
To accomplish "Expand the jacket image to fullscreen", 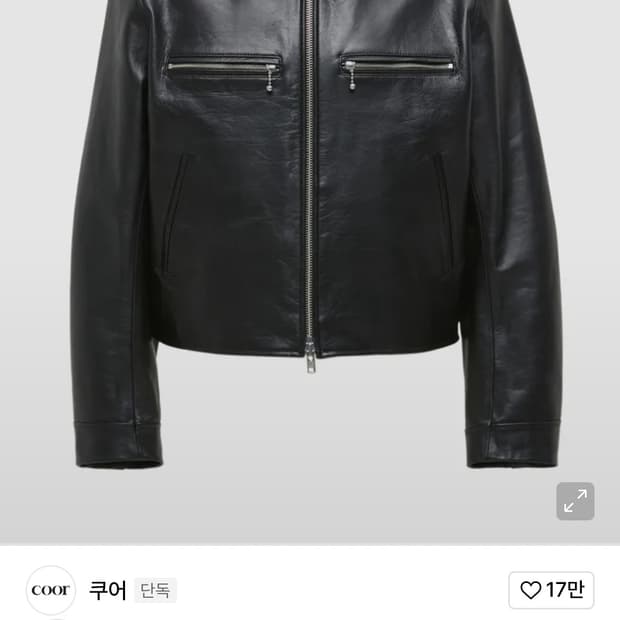I will coord(575,501).
